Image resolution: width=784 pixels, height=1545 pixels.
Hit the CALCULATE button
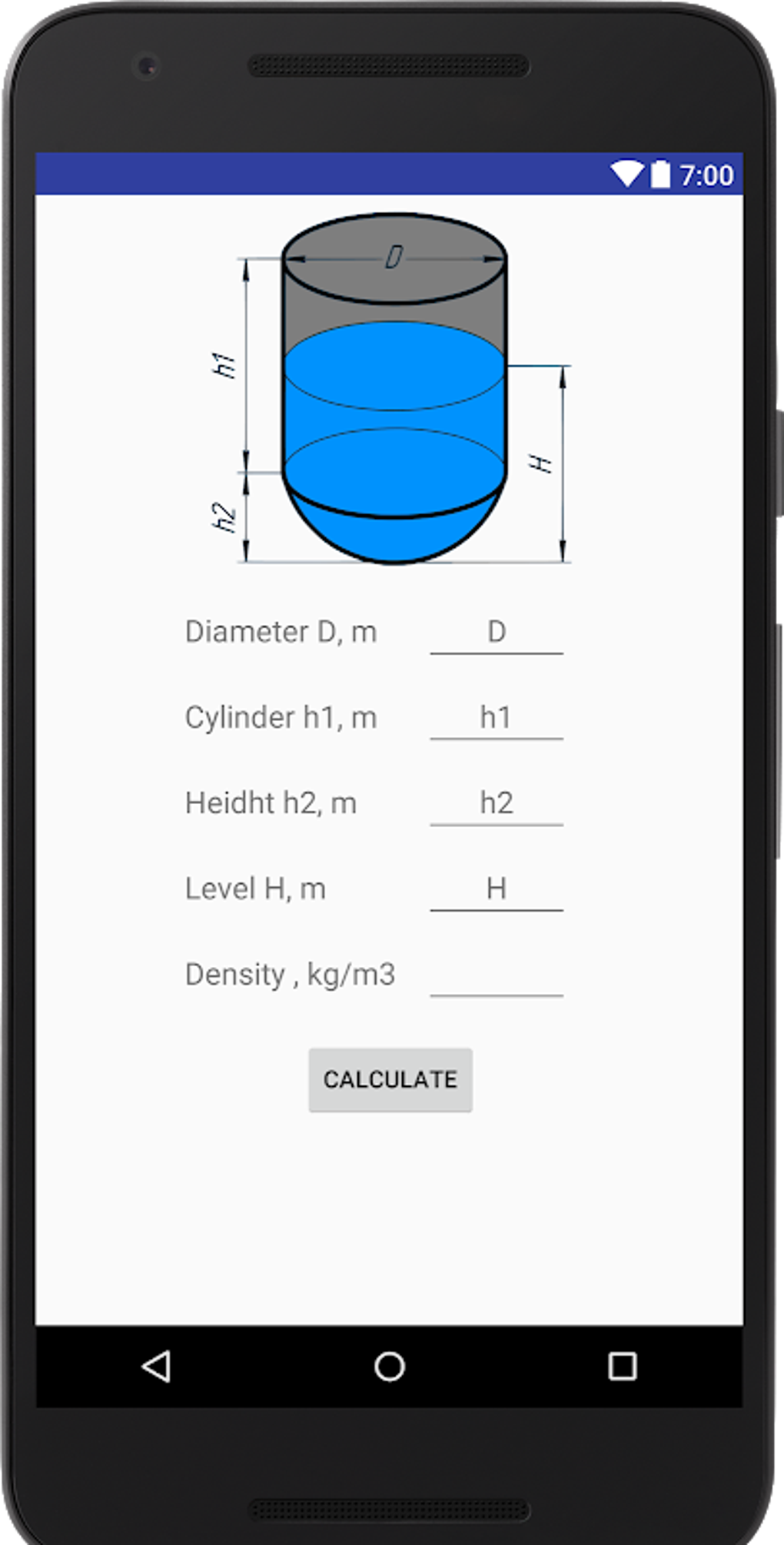point(390,1080)
